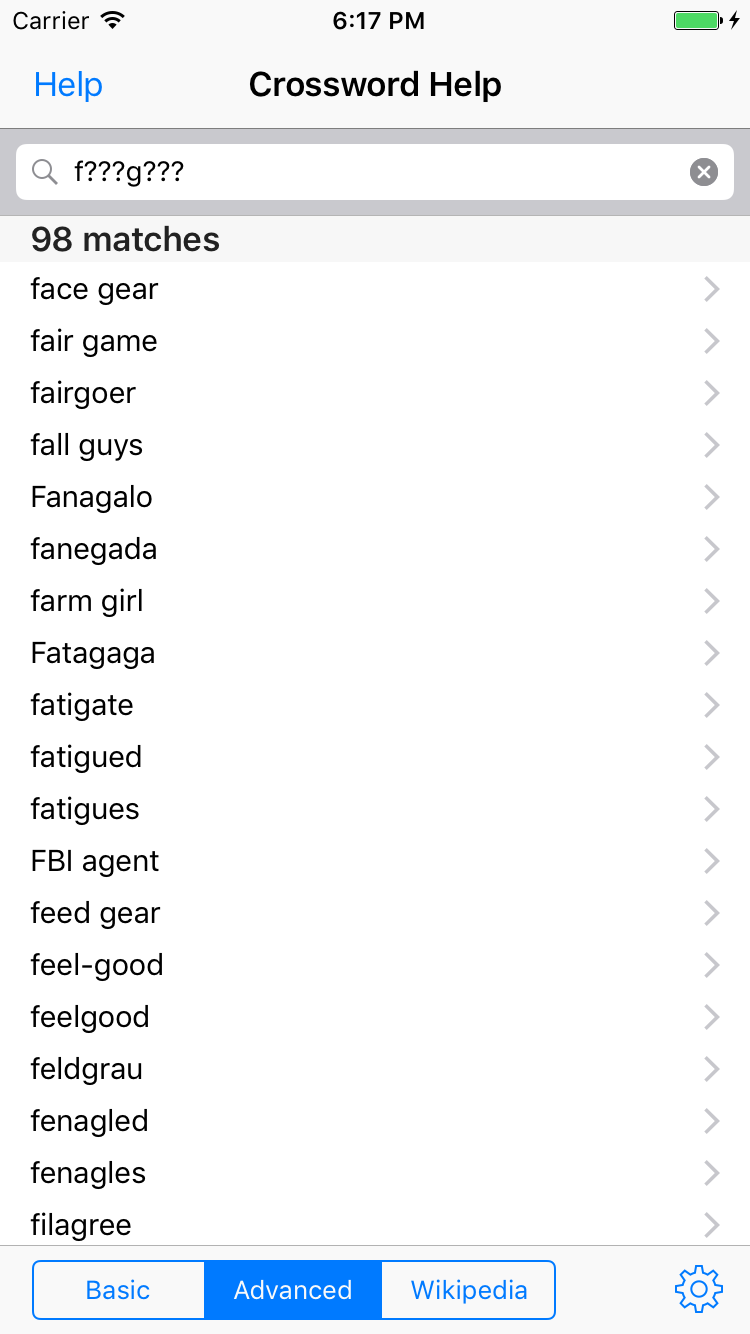Select the Advanced search mode
The width and height of the screenshot is (750, 1334).
point(292,1289)
